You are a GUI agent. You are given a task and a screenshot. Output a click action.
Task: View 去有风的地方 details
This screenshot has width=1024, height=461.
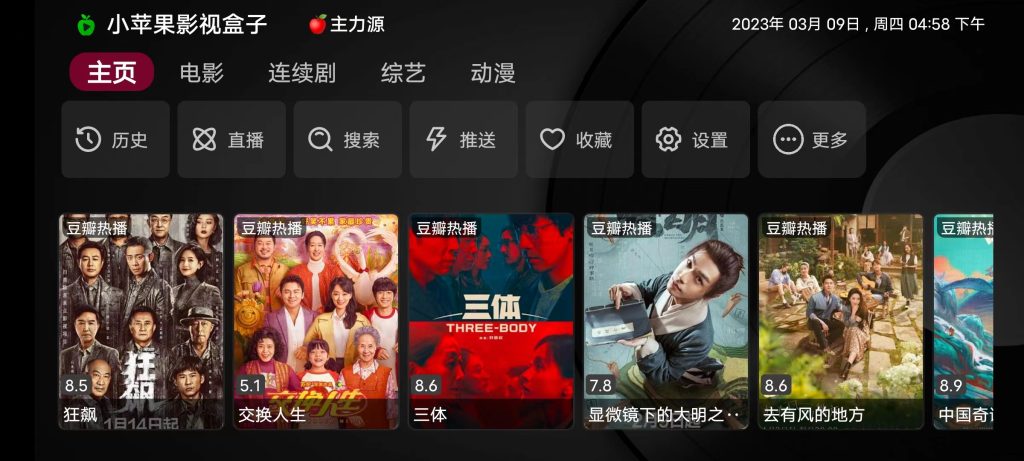point(841,320)
